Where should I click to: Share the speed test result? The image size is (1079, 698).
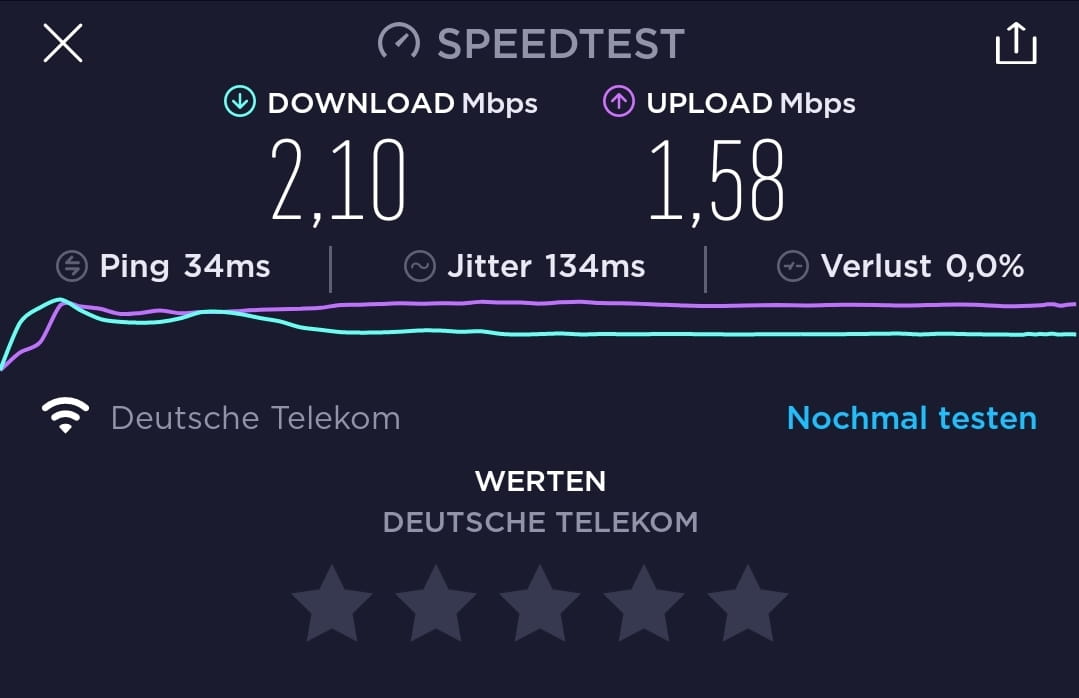pyautogui.click(x=1015, y=44)
